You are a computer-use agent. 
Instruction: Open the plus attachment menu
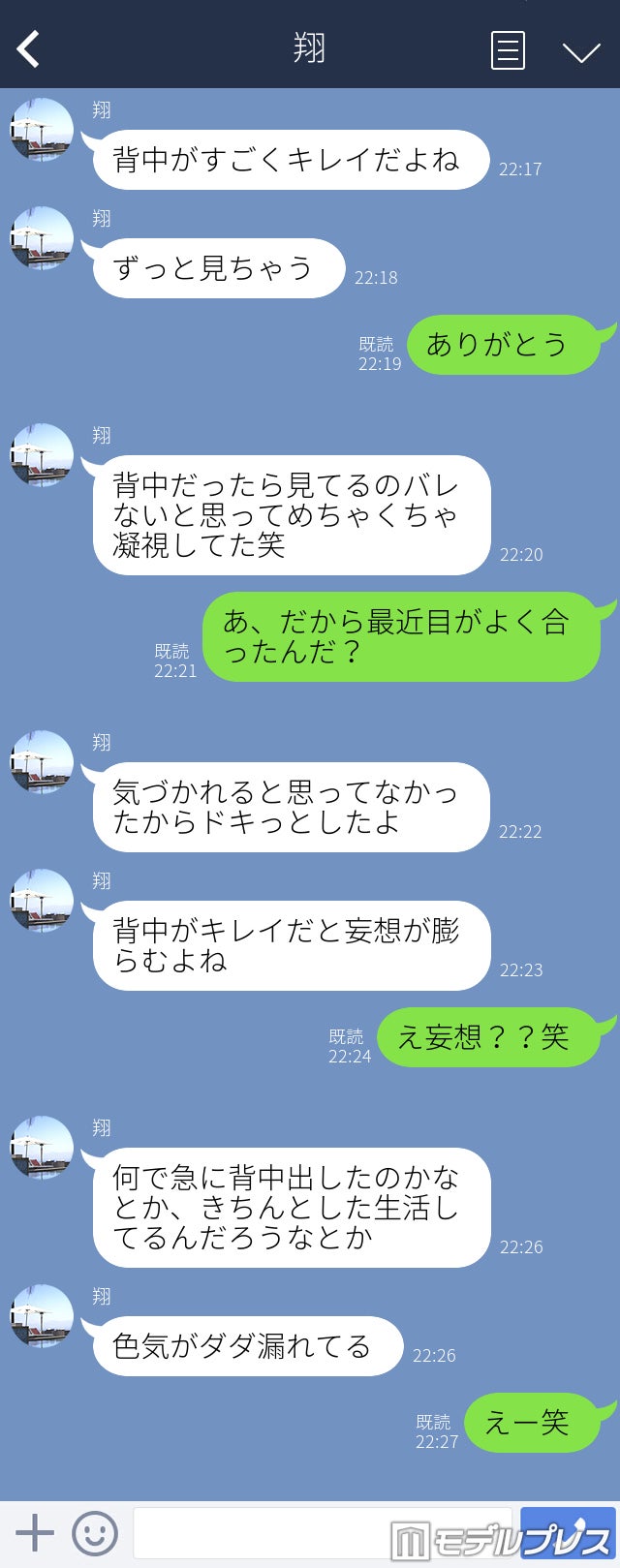click(x=35, y=1533)
